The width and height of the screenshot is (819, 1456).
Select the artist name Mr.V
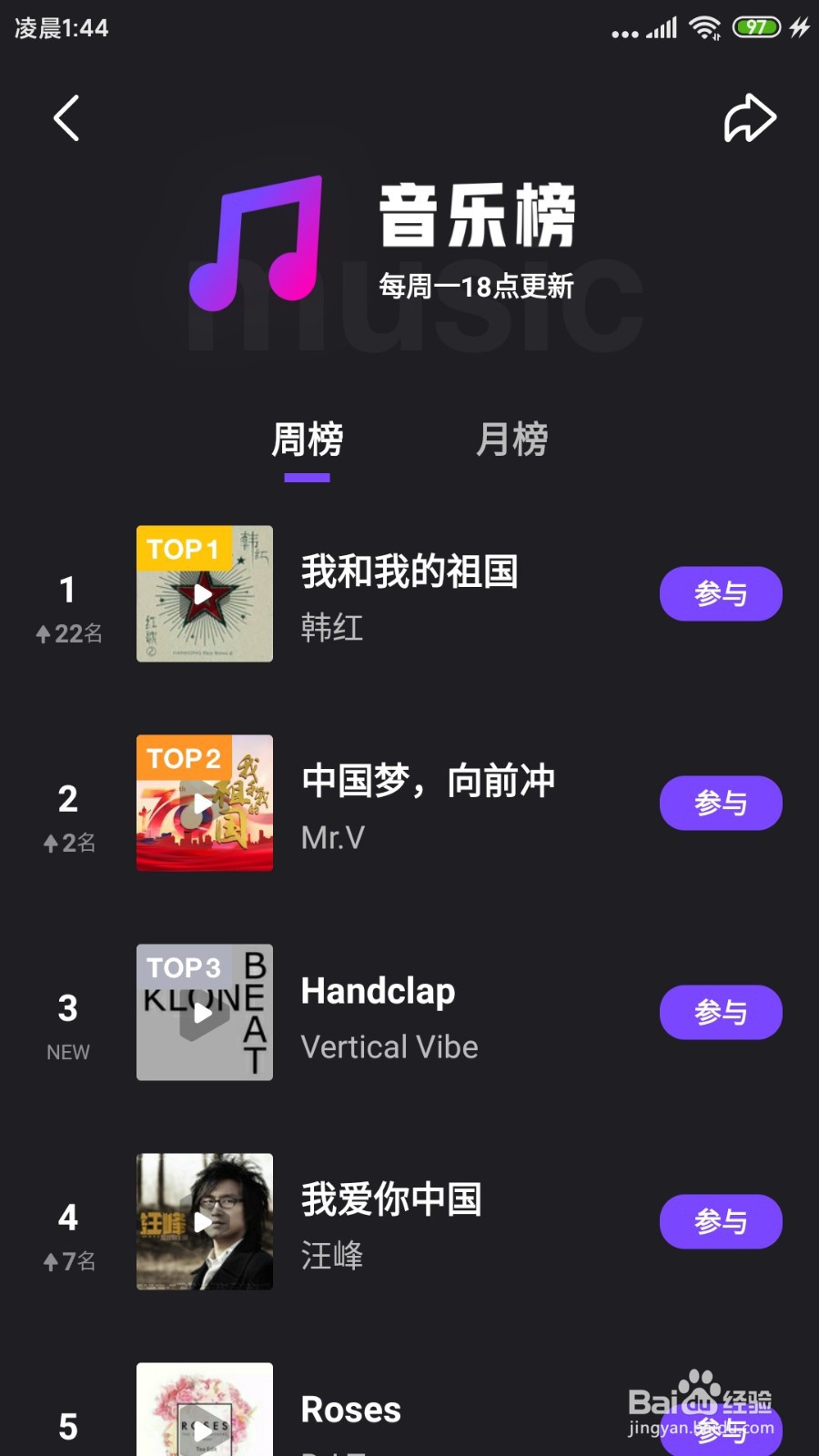(331, 837)
